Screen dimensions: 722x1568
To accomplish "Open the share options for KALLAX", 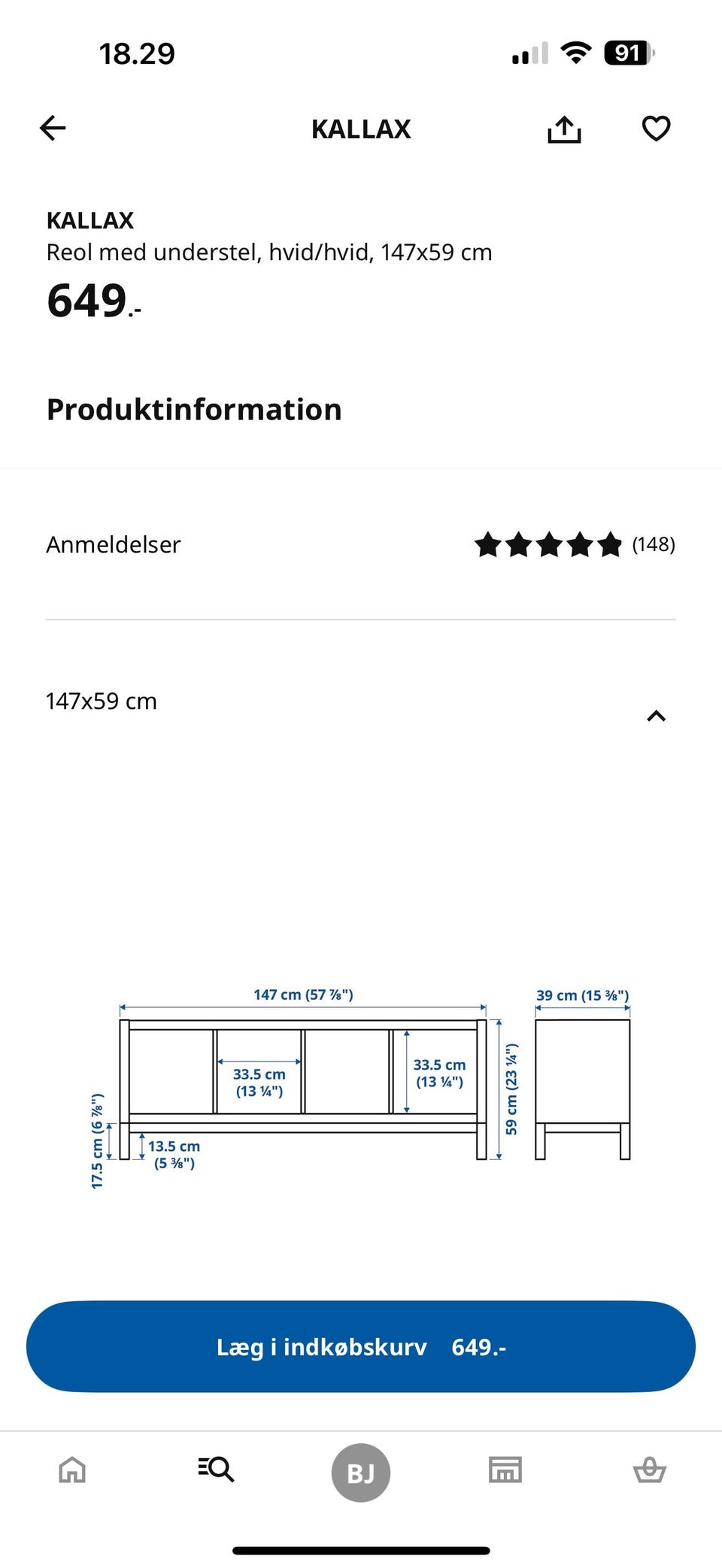I will [x=565, y=128].
